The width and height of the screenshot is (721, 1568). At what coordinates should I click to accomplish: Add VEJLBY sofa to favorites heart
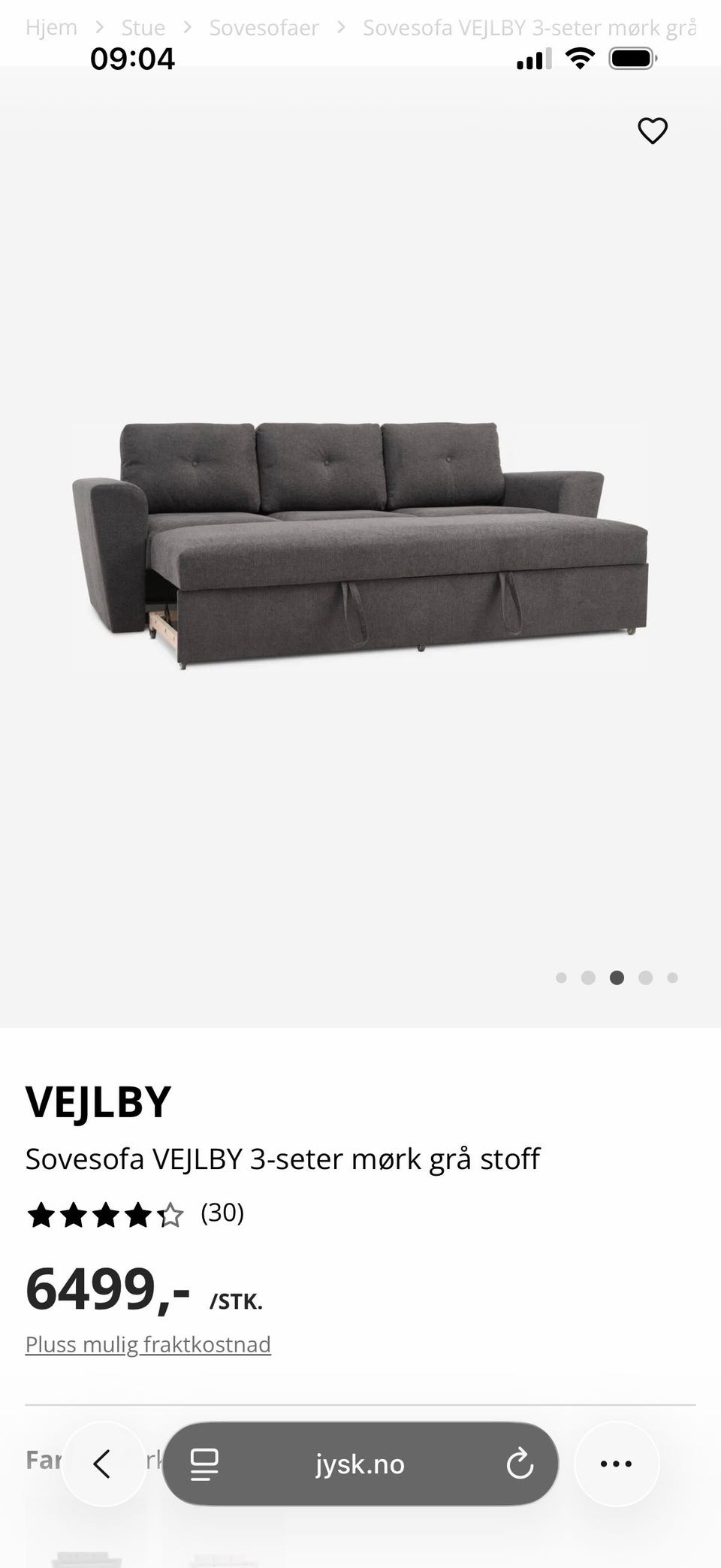click(x=652, y=131)
